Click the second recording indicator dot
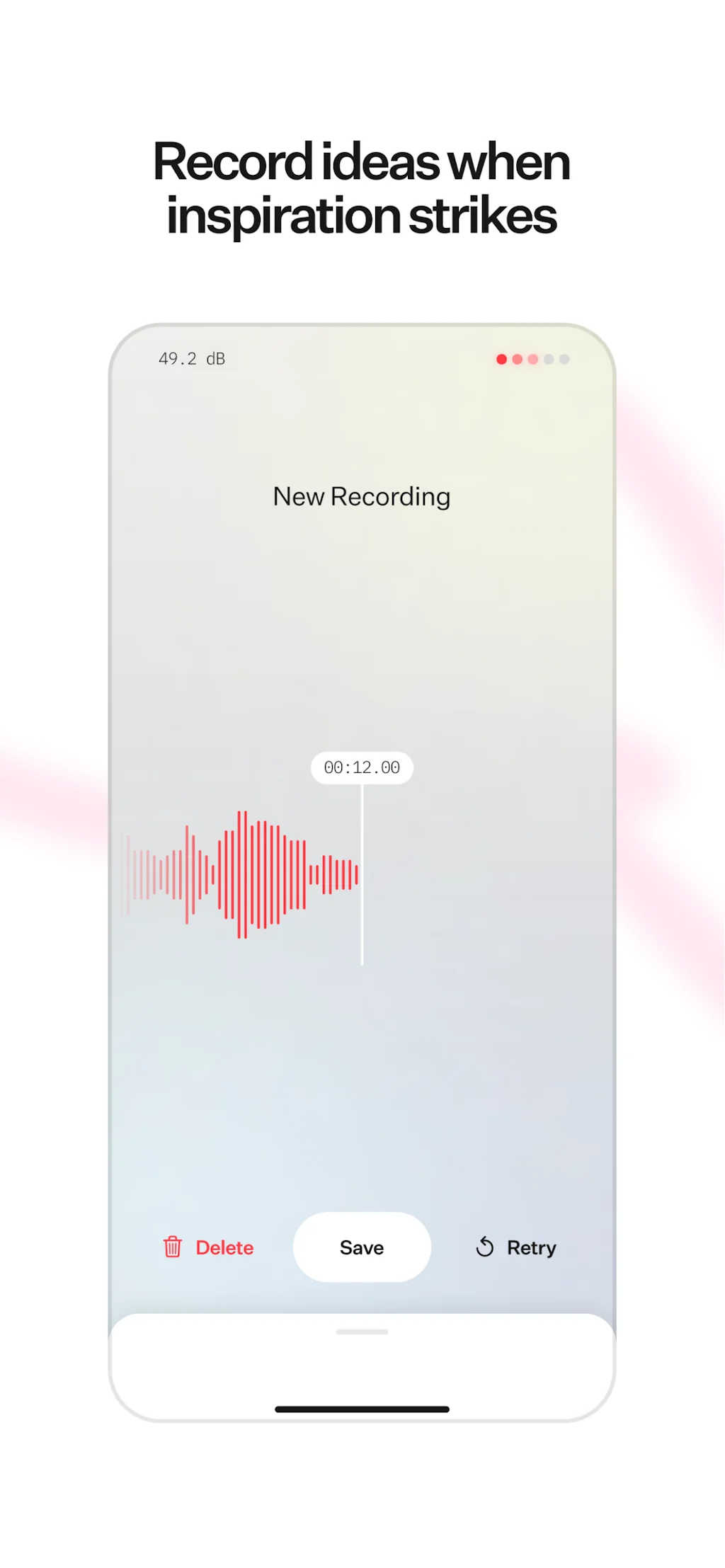This screenshot has width=725, height=1568. pos(518,359)
